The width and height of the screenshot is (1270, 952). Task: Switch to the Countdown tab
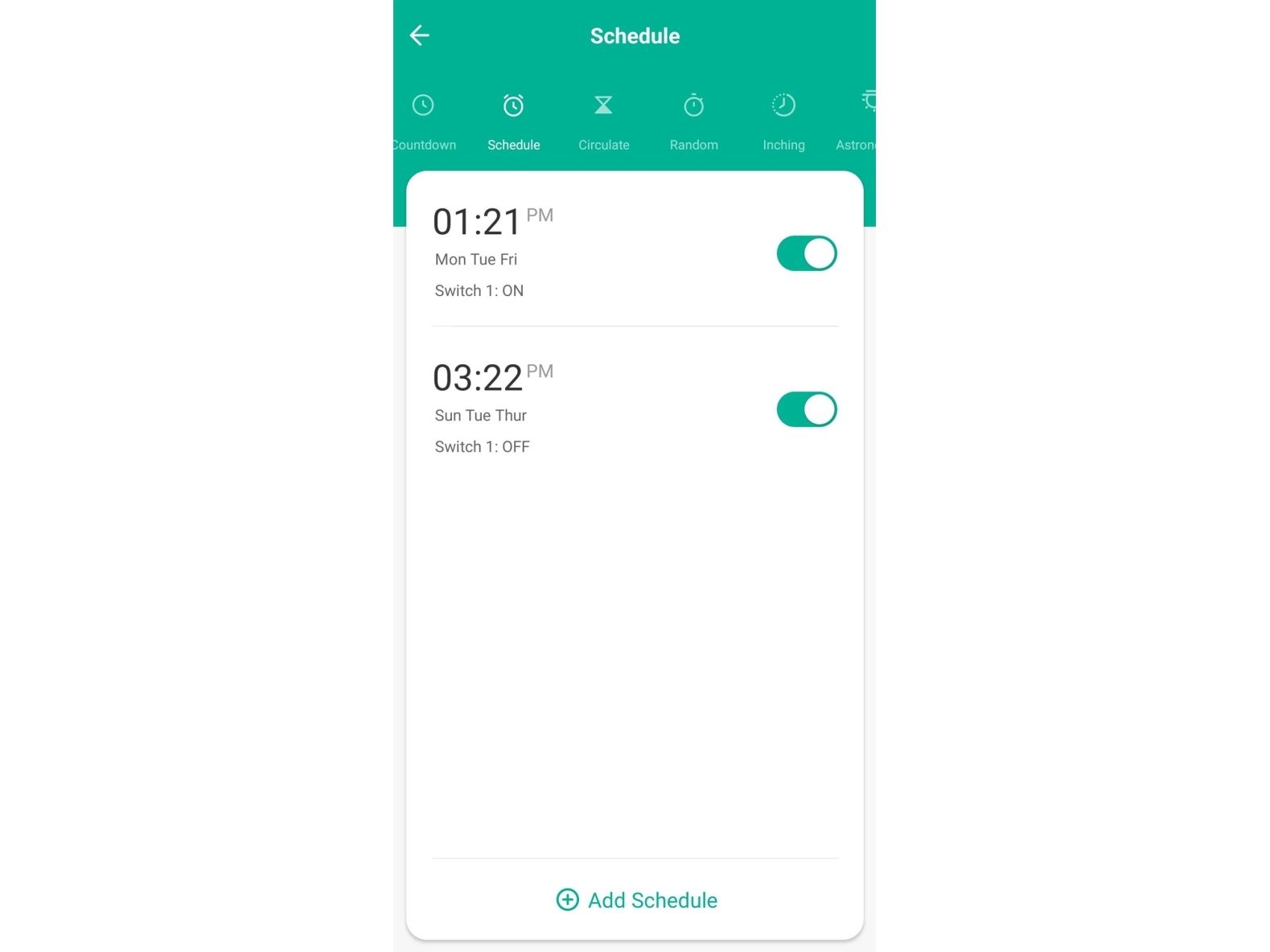pos(424,121)
